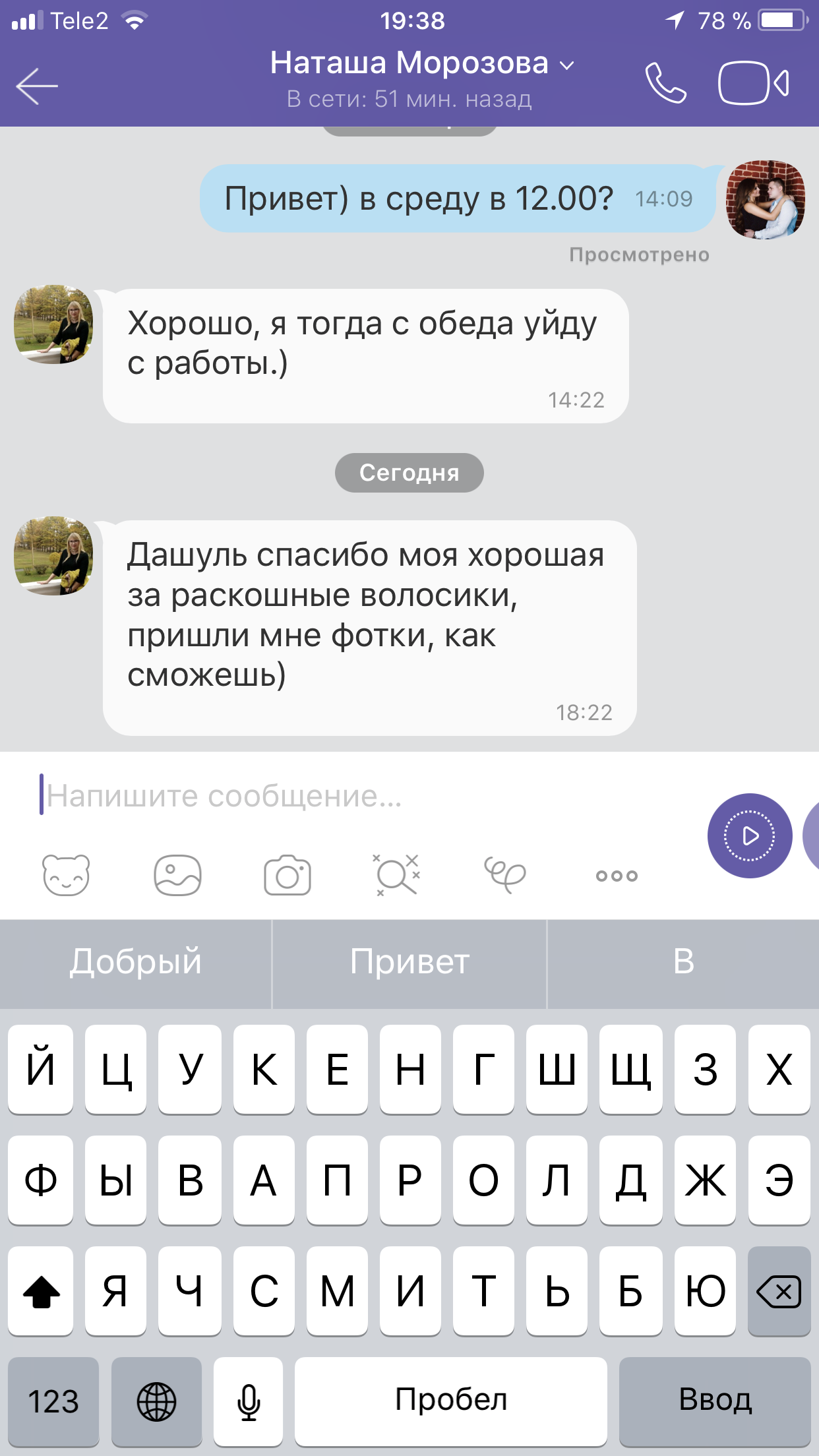Screen dimensions: 819x1456
Task: Open Наташа's avatar on her latest message
Action: pyautogui.click(x=54, y=556)
